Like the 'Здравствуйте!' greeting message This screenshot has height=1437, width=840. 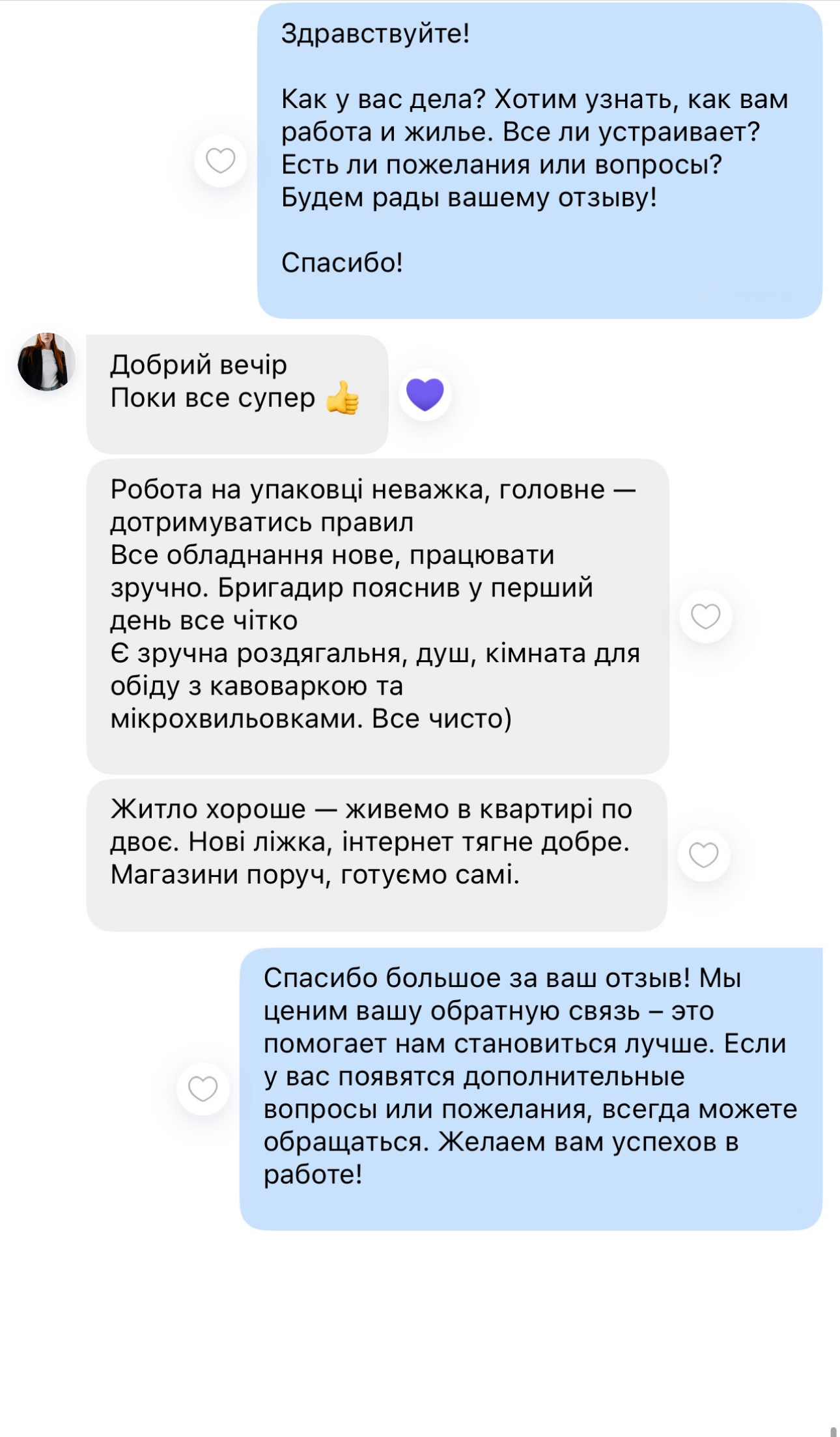pyautogui.click(x=221, y=161)
